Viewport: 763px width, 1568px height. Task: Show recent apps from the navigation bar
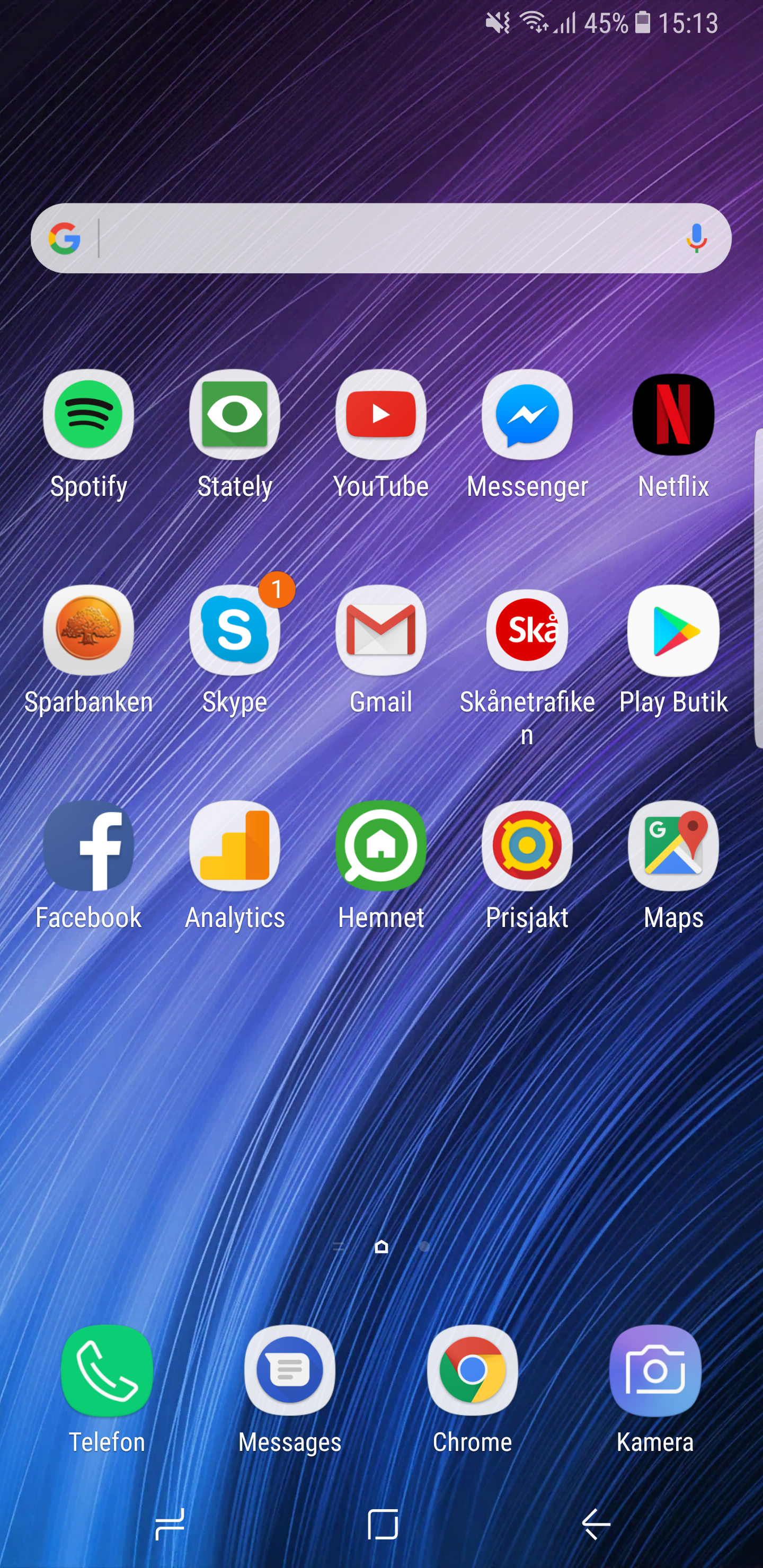click(x=169, y=1524)
